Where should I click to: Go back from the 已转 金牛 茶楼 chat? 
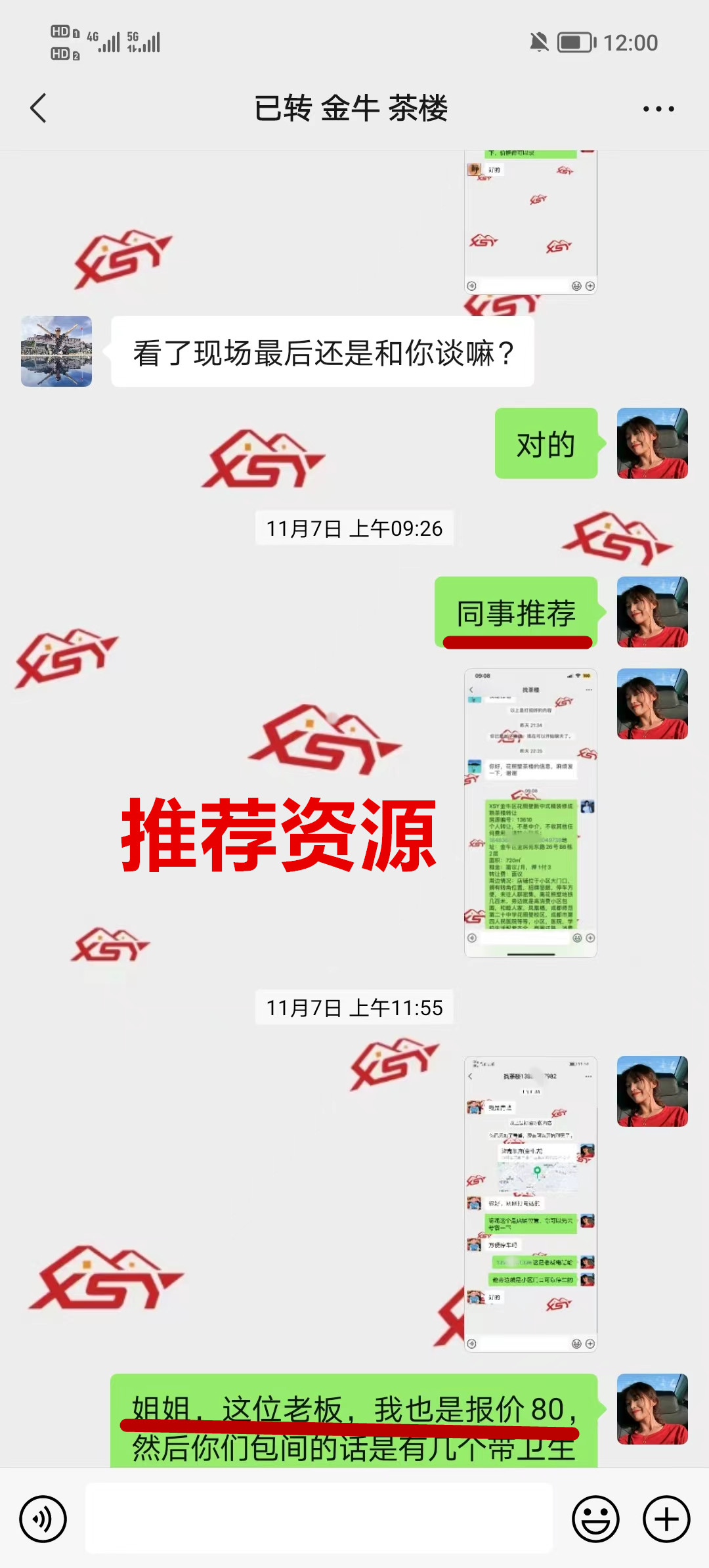pos(39,108)
